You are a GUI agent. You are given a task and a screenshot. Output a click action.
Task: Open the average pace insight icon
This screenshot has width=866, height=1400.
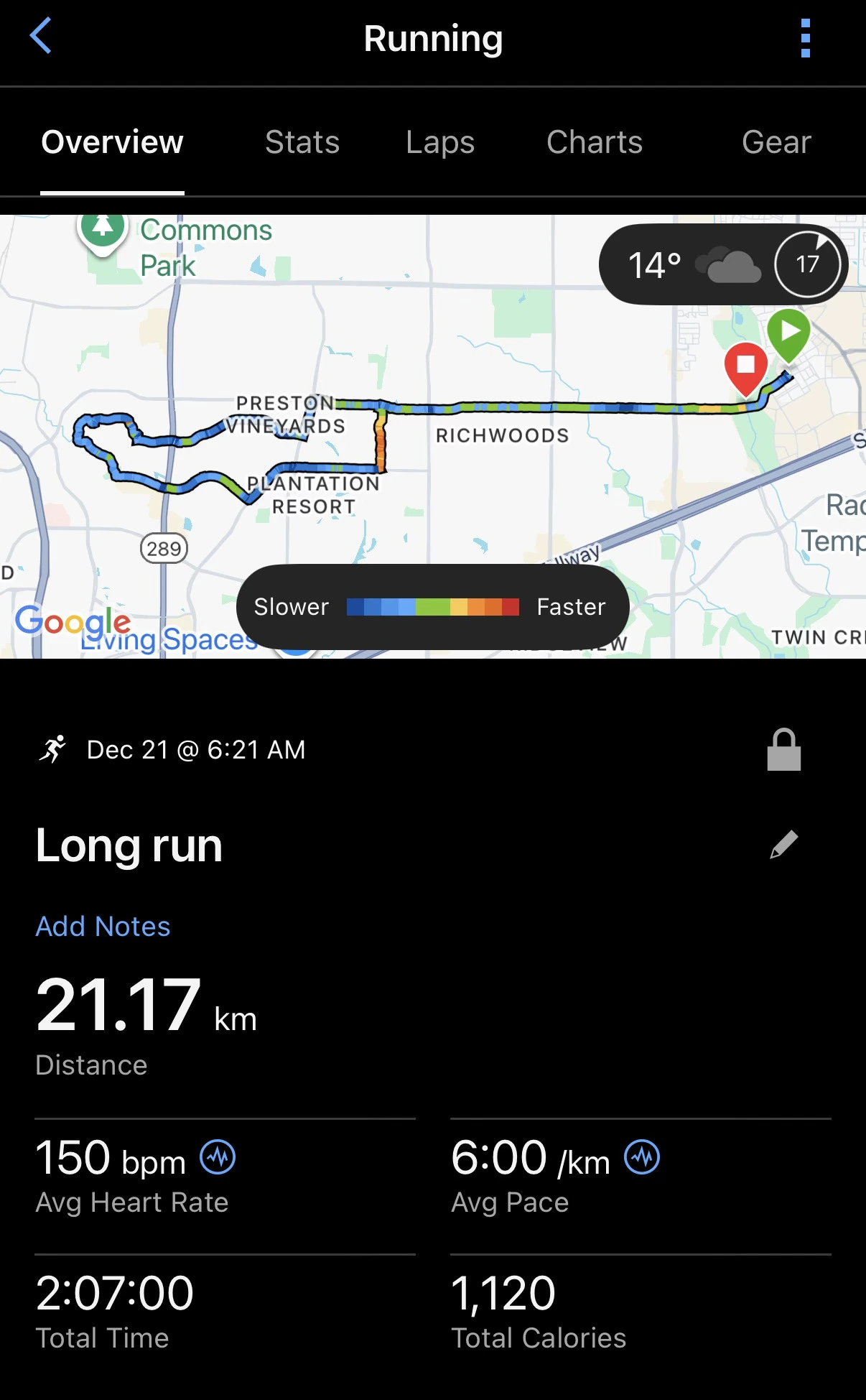(x=641, y=1157)
